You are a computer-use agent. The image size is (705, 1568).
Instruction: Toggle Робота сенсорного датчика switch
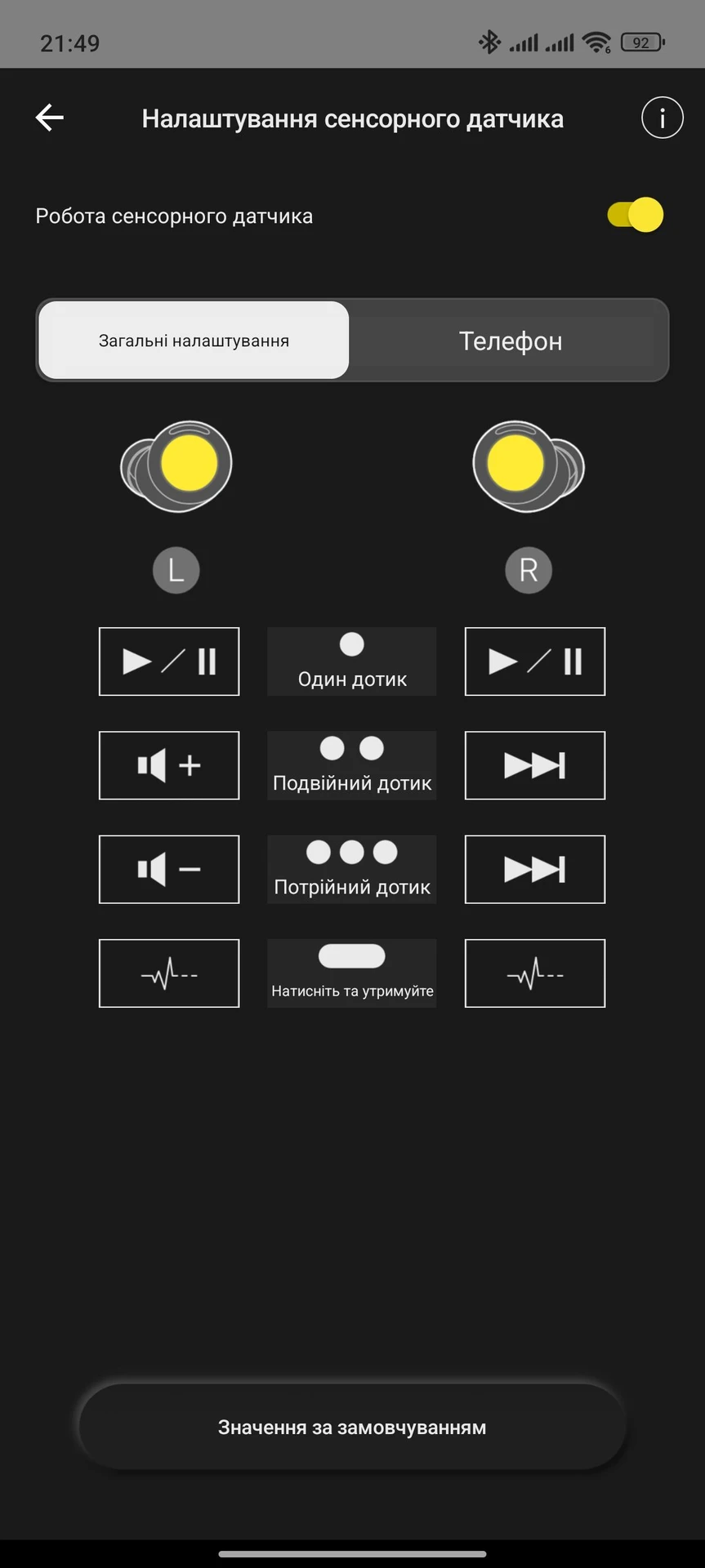(636, 215)
